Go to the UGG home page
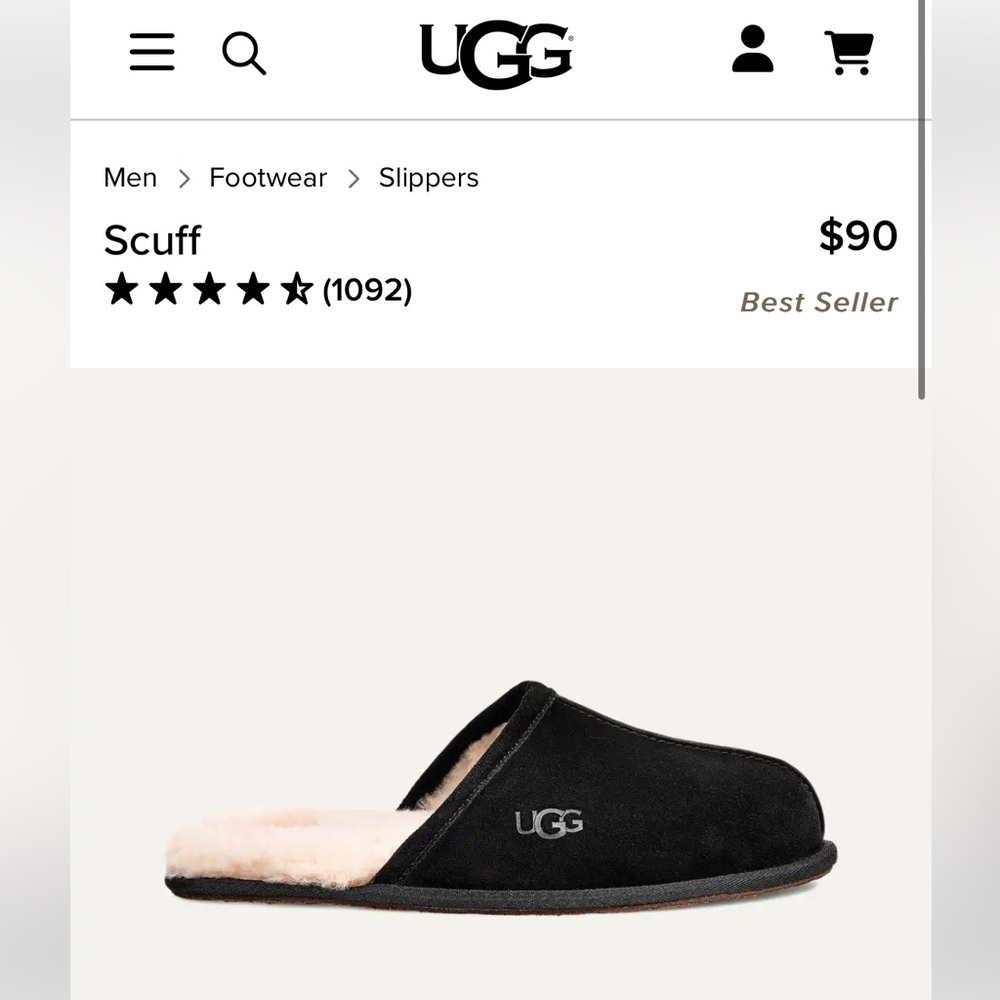The height and width of the screenshot is (1000, 1000). pos(496,55)
